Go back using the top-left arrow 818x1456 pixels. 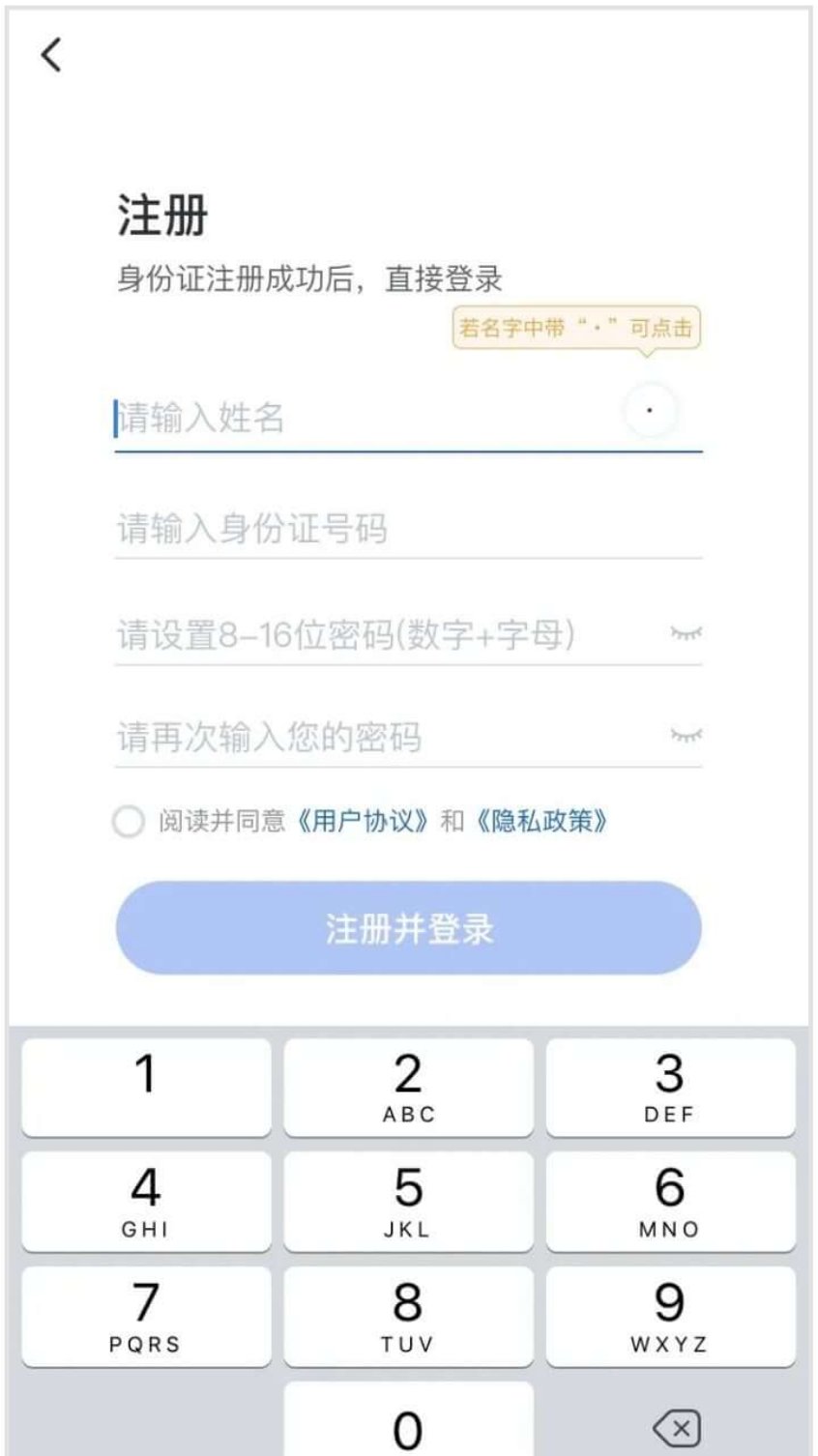[x=52, y=55]
